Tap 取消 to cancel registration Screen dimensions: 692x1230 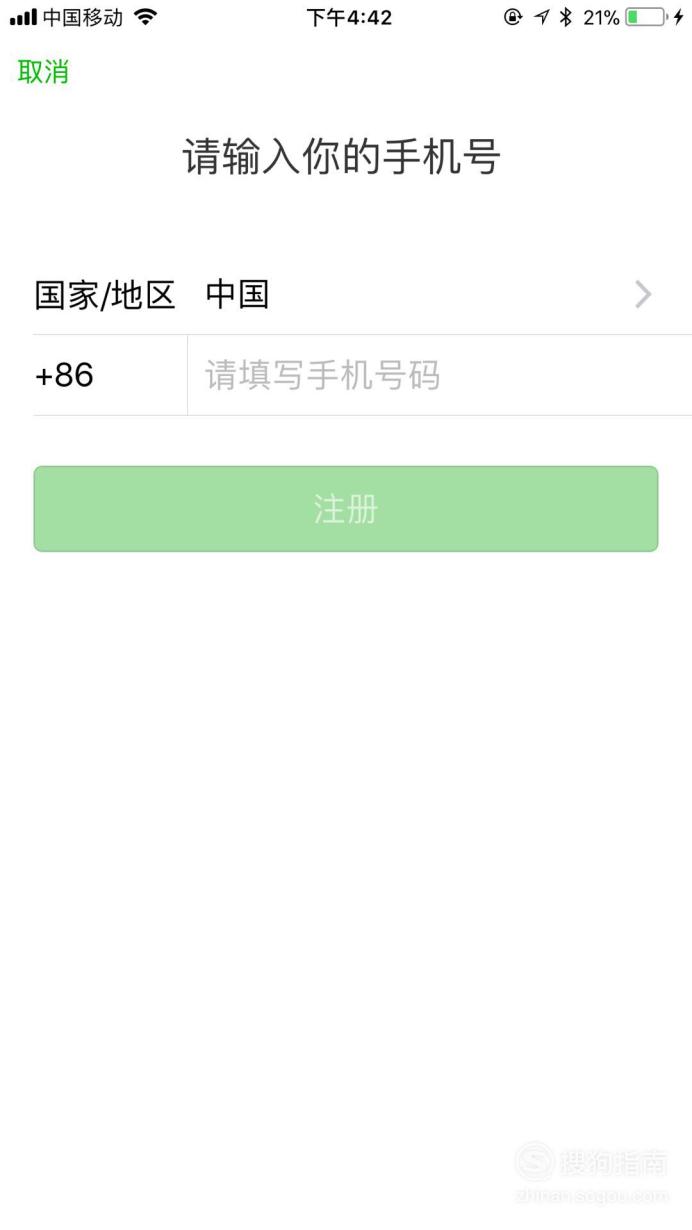(x=43, y=72)
